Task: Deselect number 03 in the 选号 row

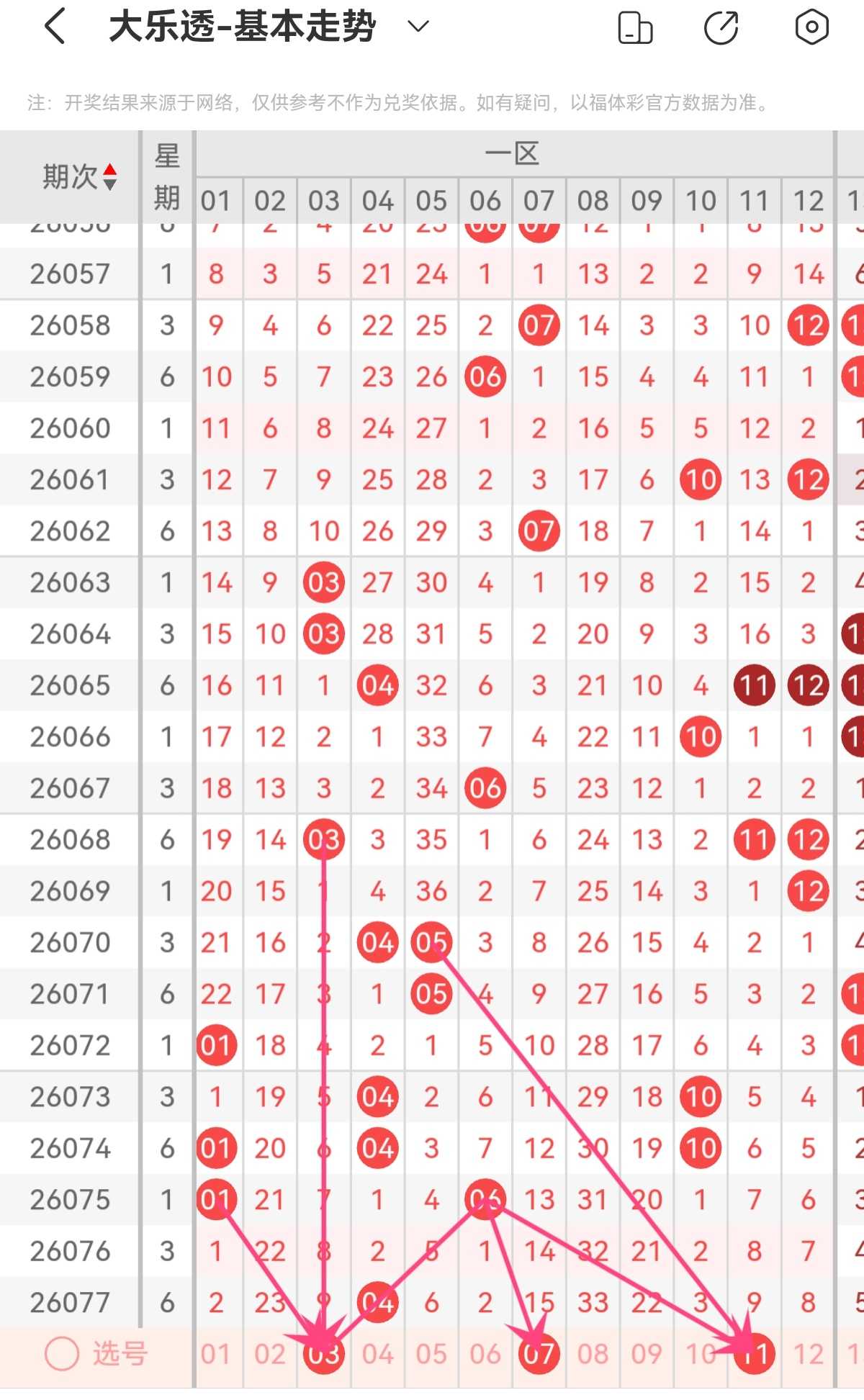Action: [x=324, y=1354]
